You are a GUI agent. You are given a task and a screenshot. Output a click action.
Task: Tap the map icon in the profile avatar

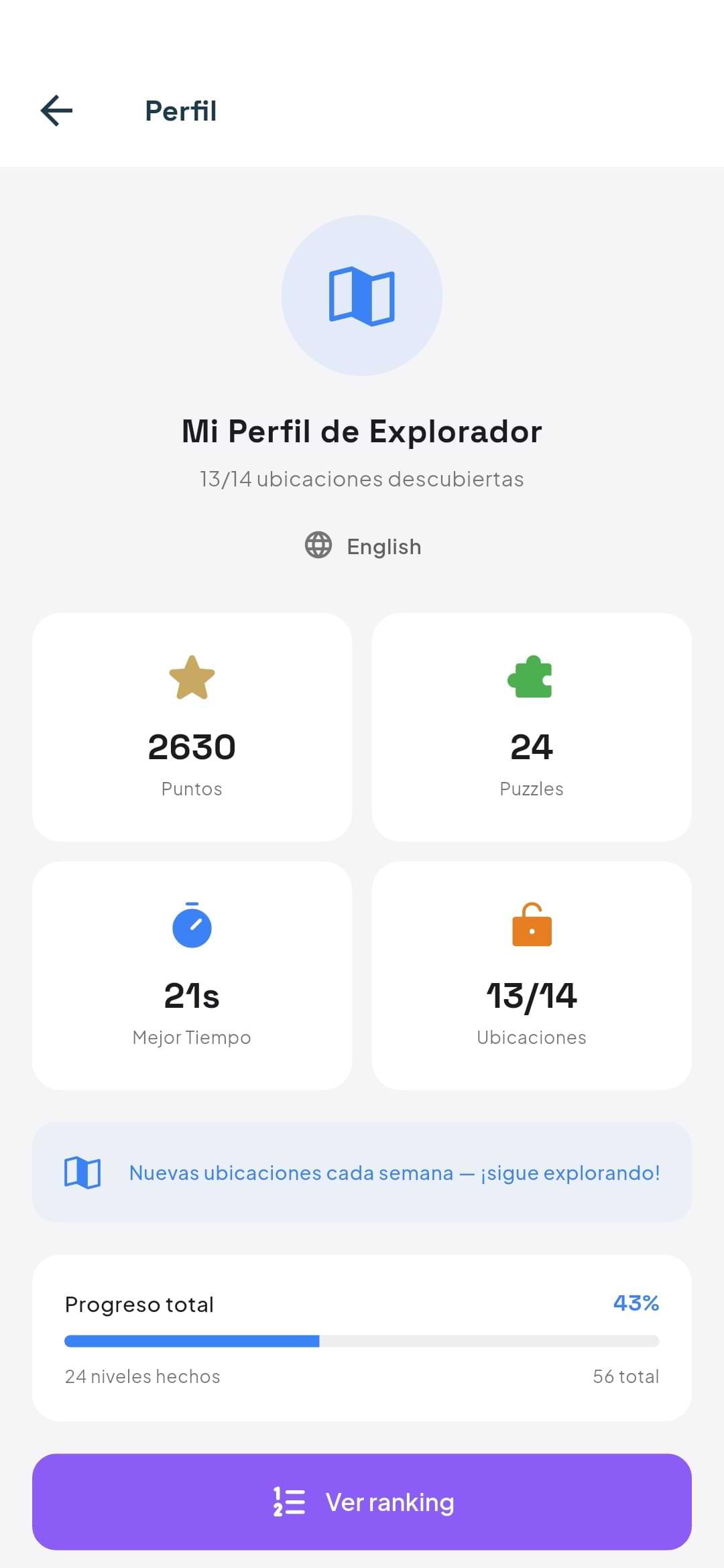[362, 295]
